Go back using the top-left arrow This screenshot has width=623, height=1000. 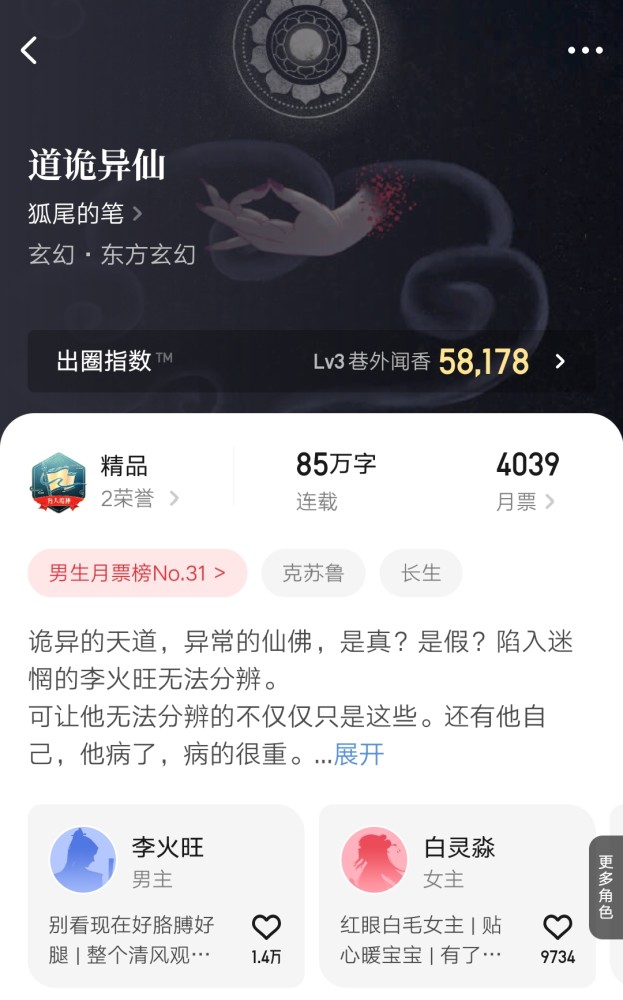click(30, 50)
